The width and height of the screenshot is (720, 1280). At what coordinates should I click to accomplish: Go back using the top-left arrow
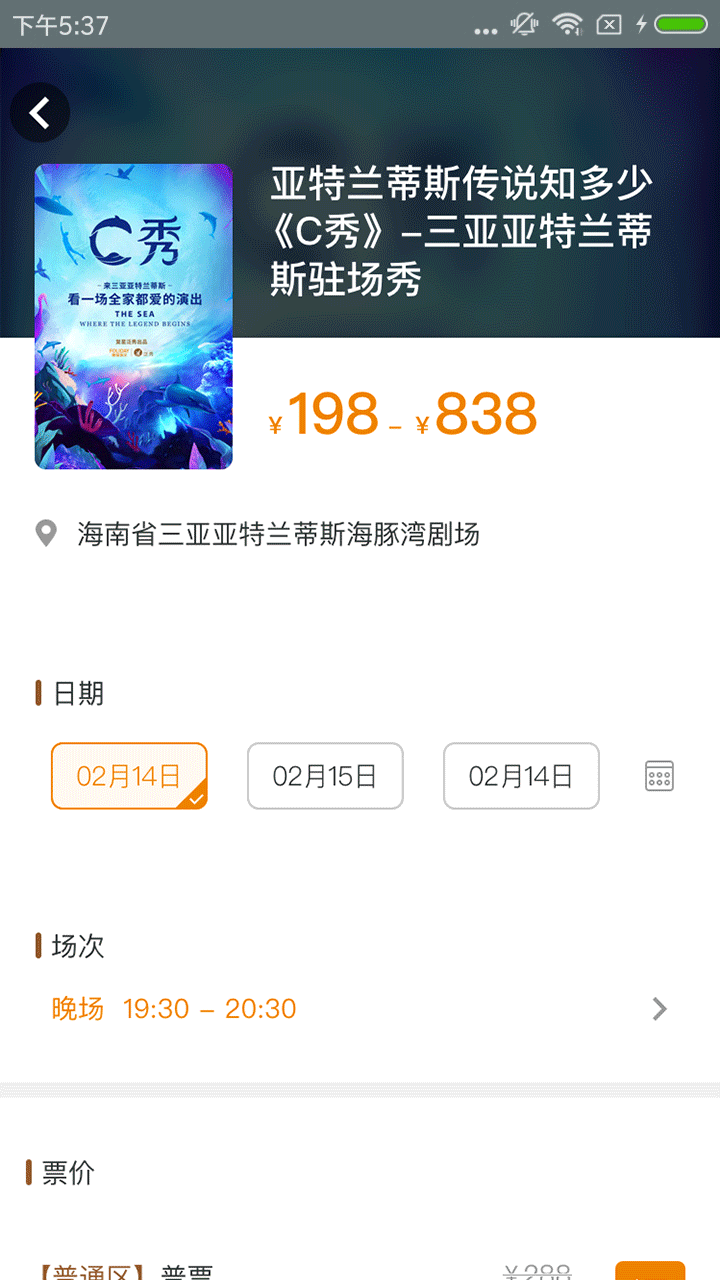pos(40,113)
